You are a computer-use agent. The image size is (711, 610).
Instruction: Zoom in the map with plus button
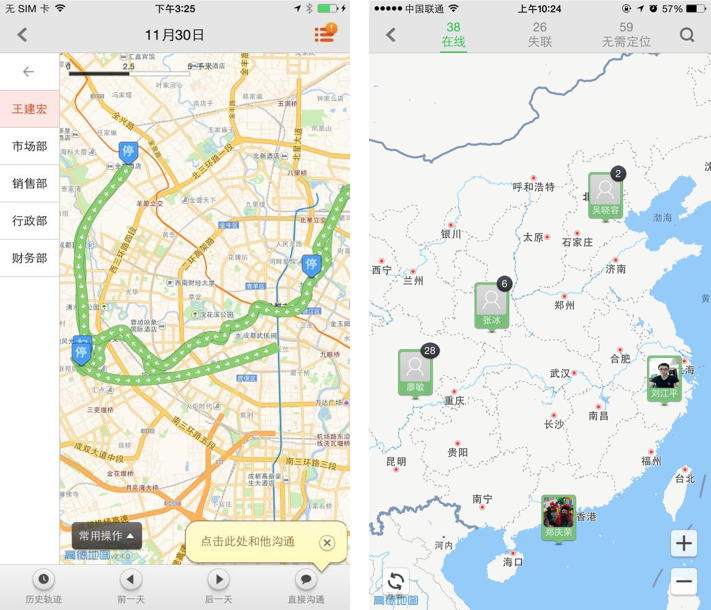pyautogui.click(x=684, y=544)
